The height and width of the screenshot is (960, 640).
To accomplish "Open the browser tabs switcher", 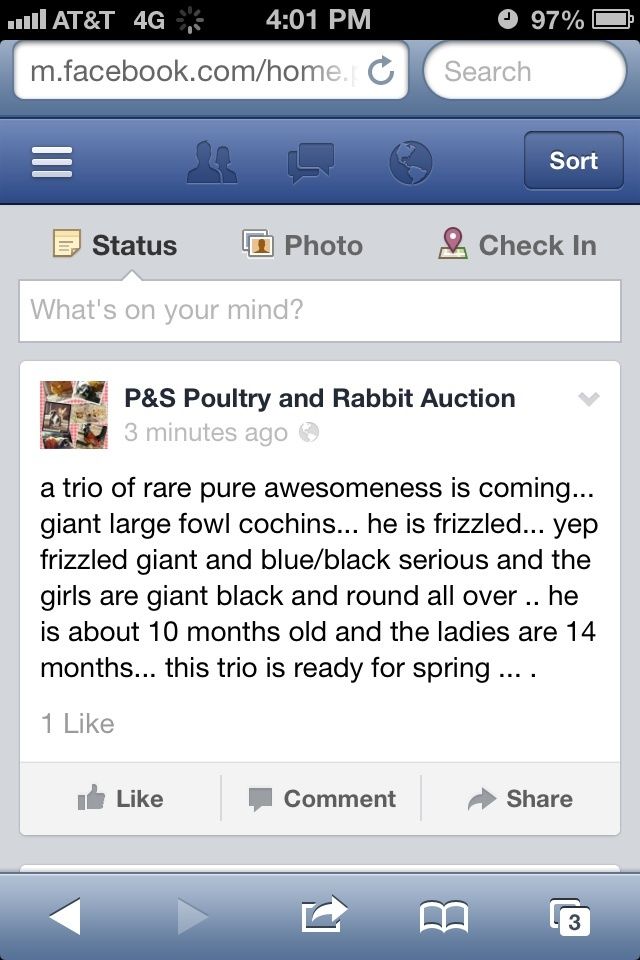I will point(570,916).
